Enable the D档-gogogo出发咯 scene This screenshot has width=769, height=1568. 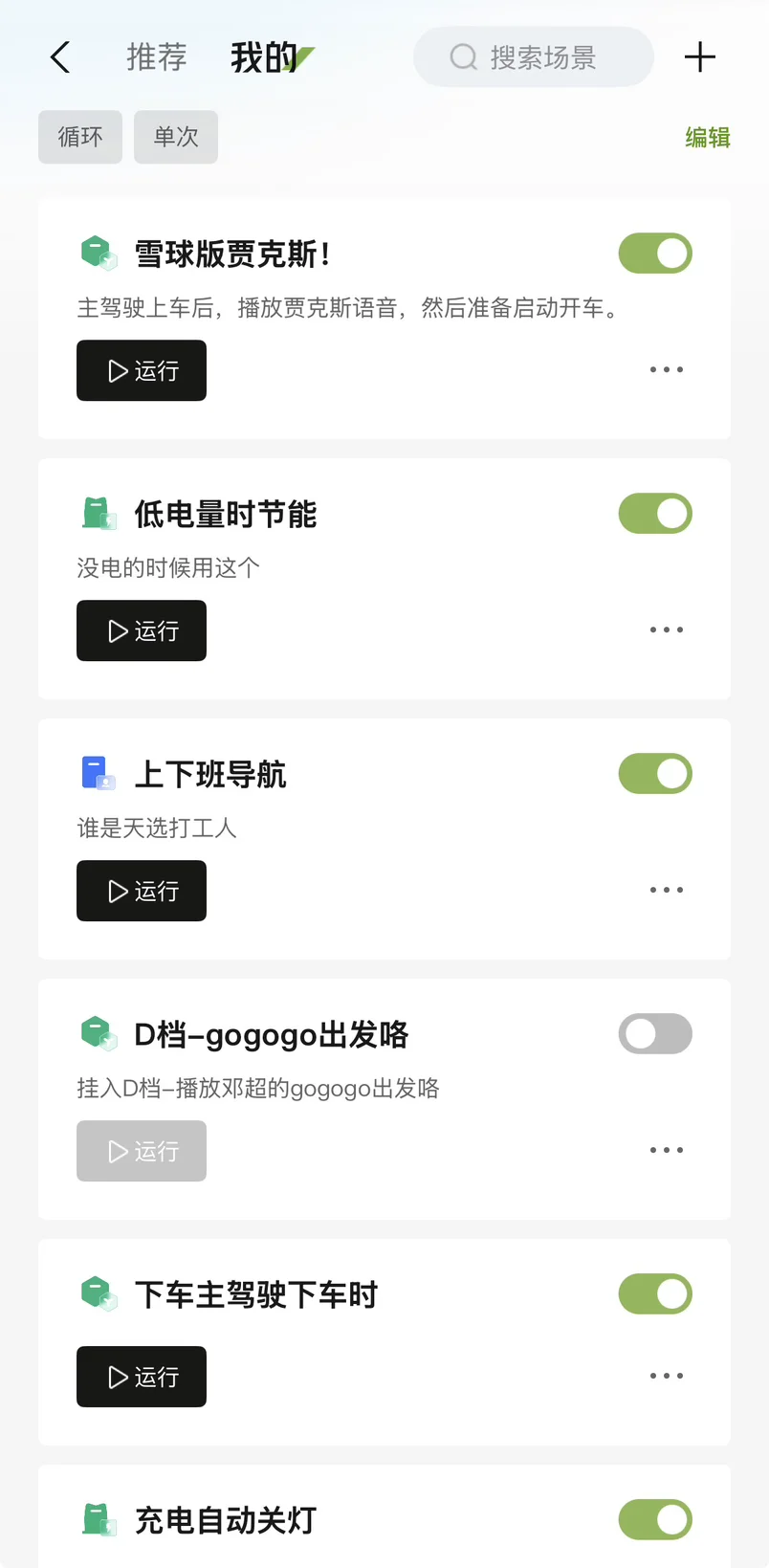coord(655,1034)
